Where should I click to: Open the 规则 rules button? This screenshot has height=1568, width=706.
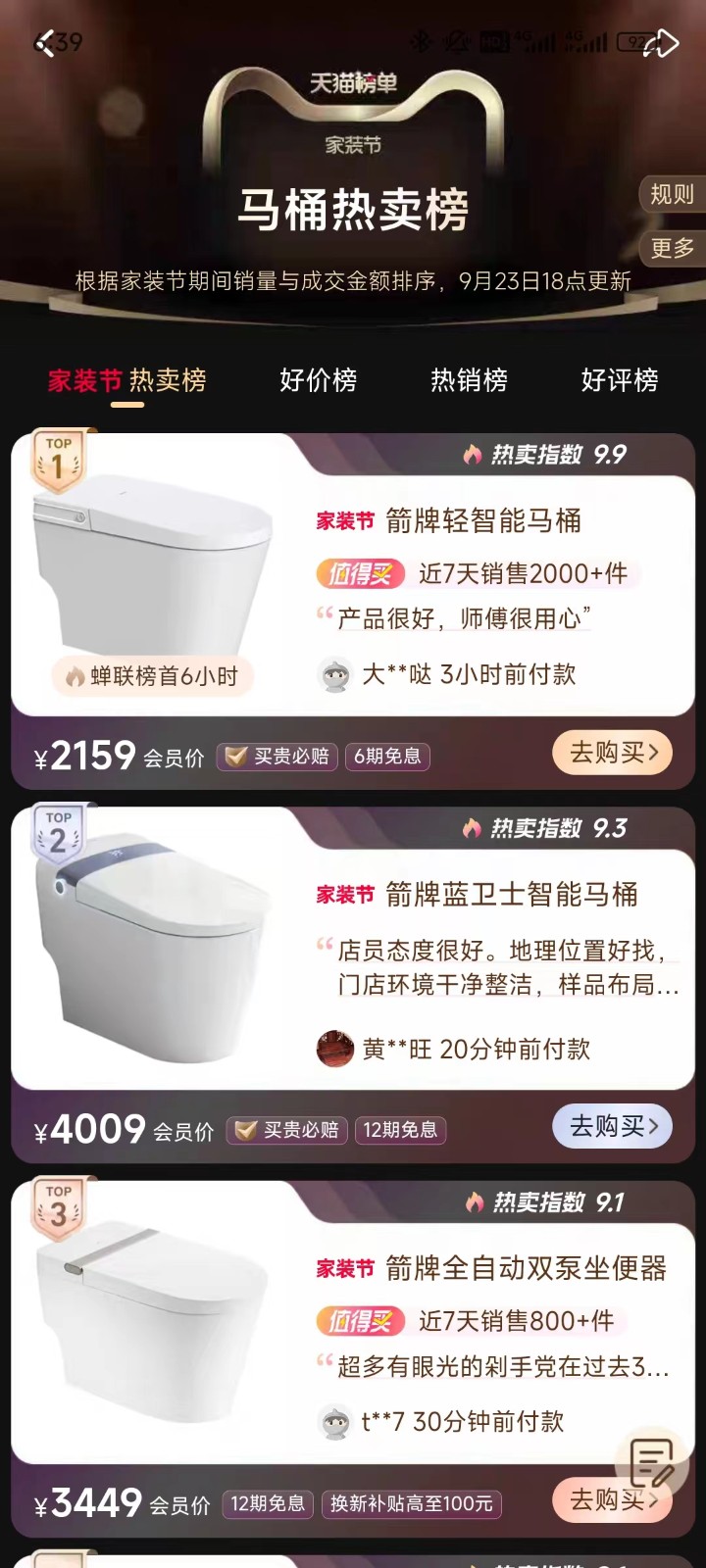pos(672,194)
